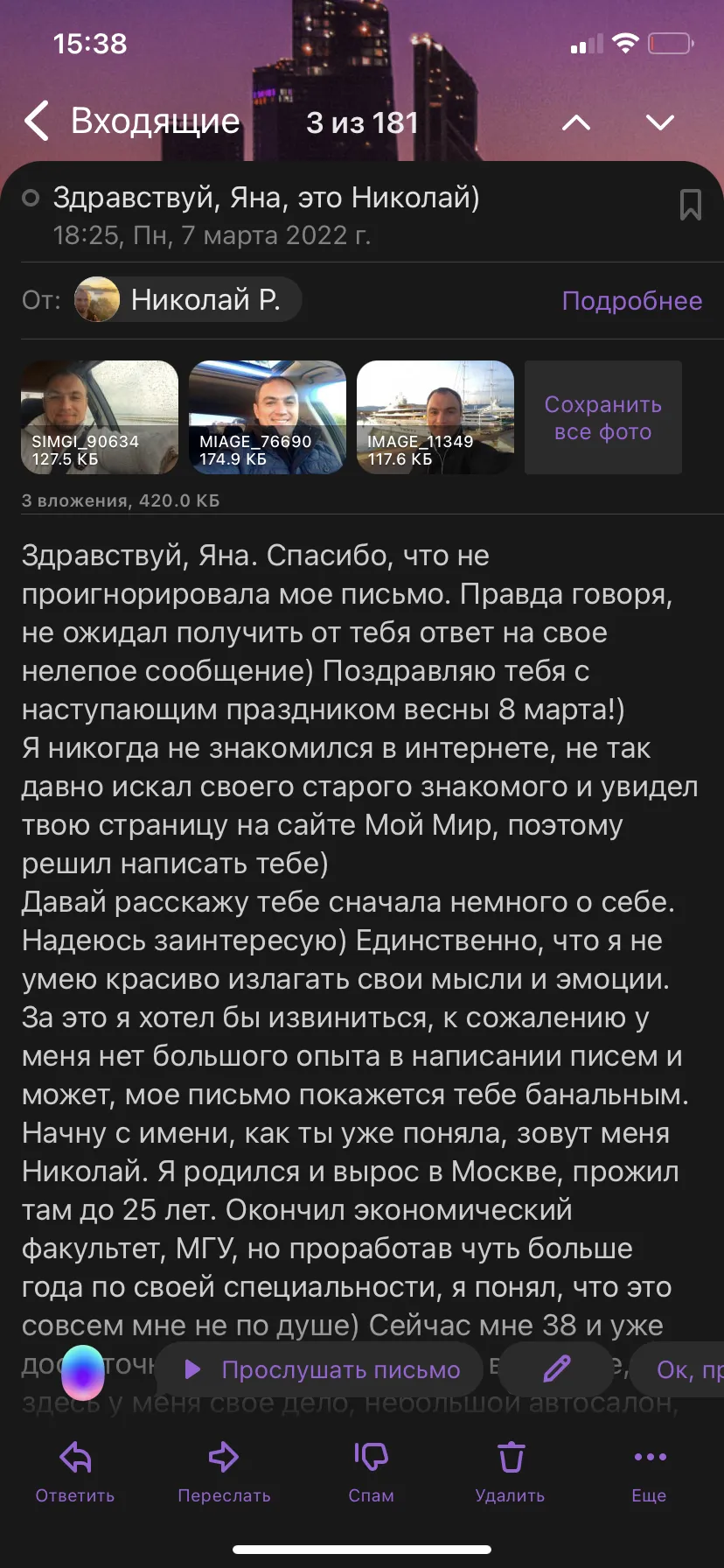Mark the message unread via the circle dot
The height and width of the screenshot is (1568, 724).
pyautogui.click(x=31, y=198)
